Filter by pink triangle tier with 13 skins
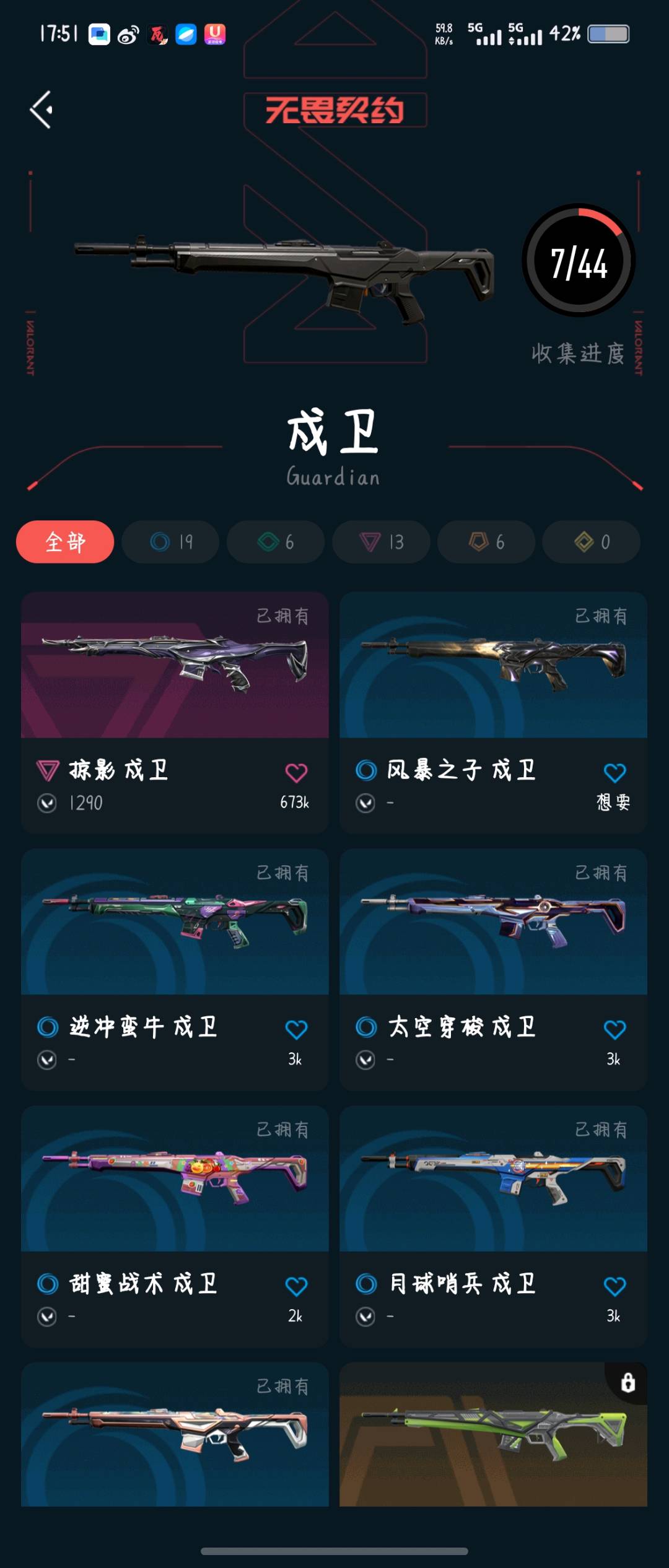The height and width of the screenshot is (1568, 669). (381, 542)
